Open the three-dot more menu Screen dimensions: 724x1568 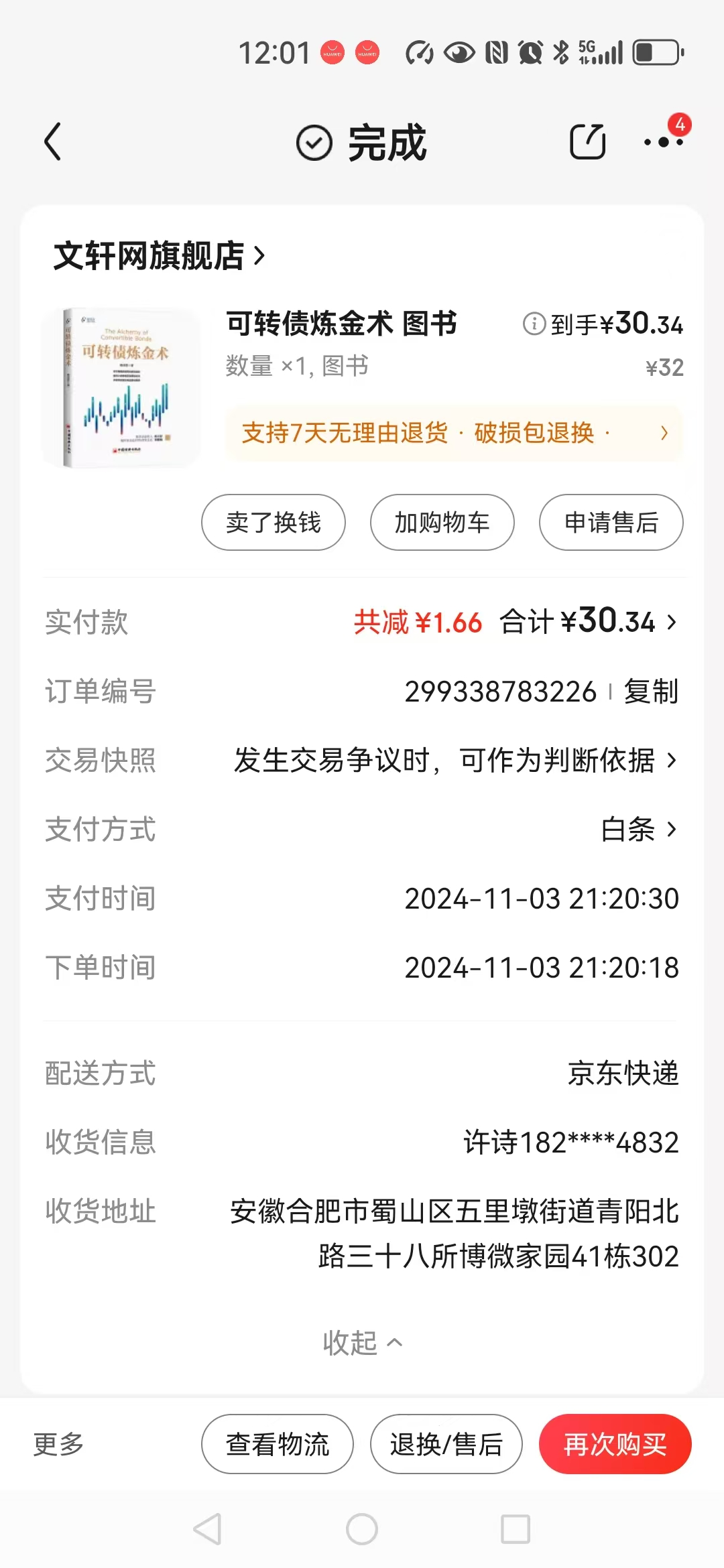663,142
